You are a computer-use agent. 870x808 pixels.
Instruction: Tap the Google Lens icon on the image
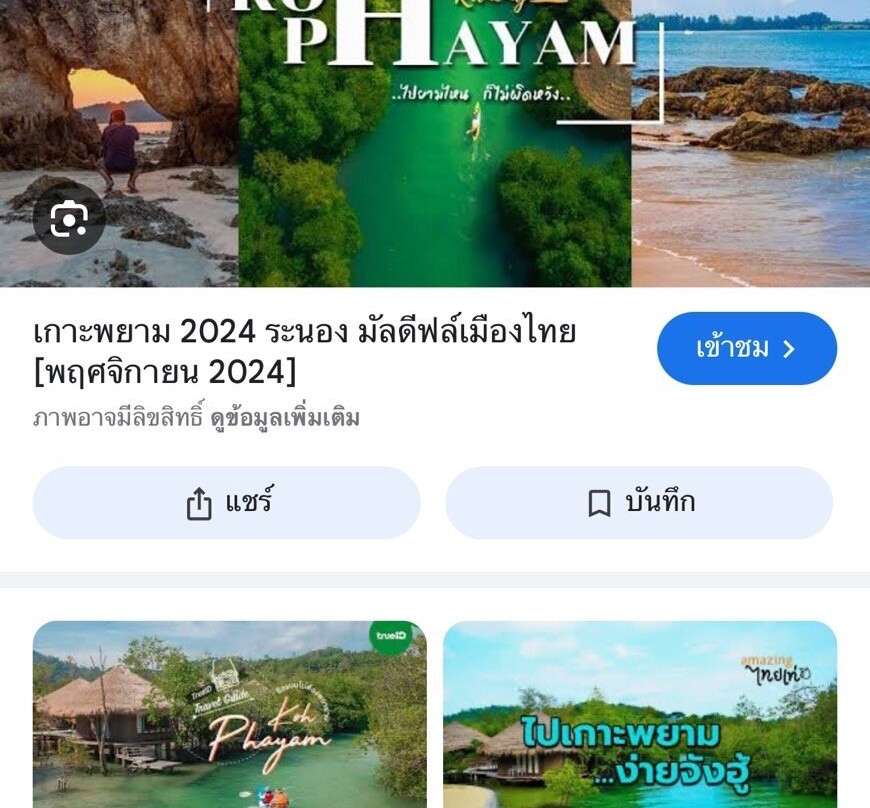pos(68,218)
